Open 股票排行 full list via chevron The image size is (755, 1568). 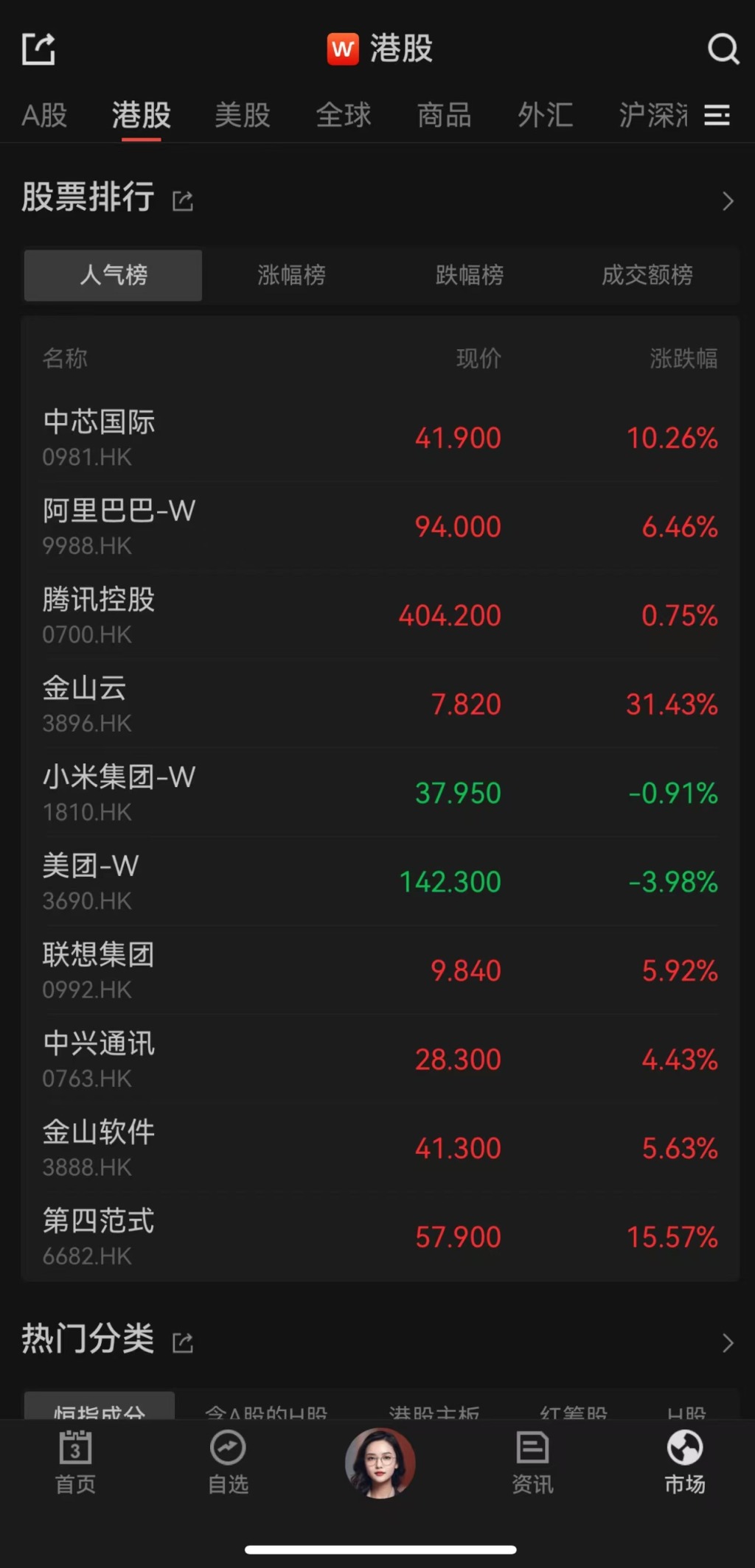tap(728, 201)
